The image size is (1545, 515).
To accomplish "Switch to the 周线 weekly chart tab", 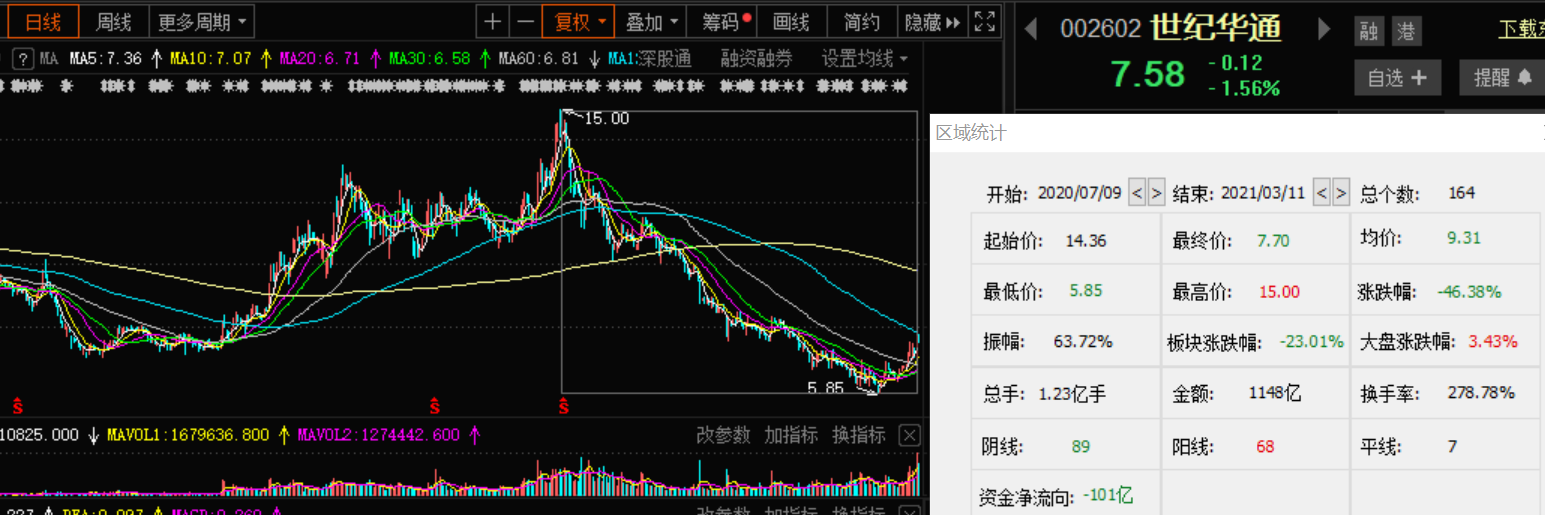I will (113, 21).
